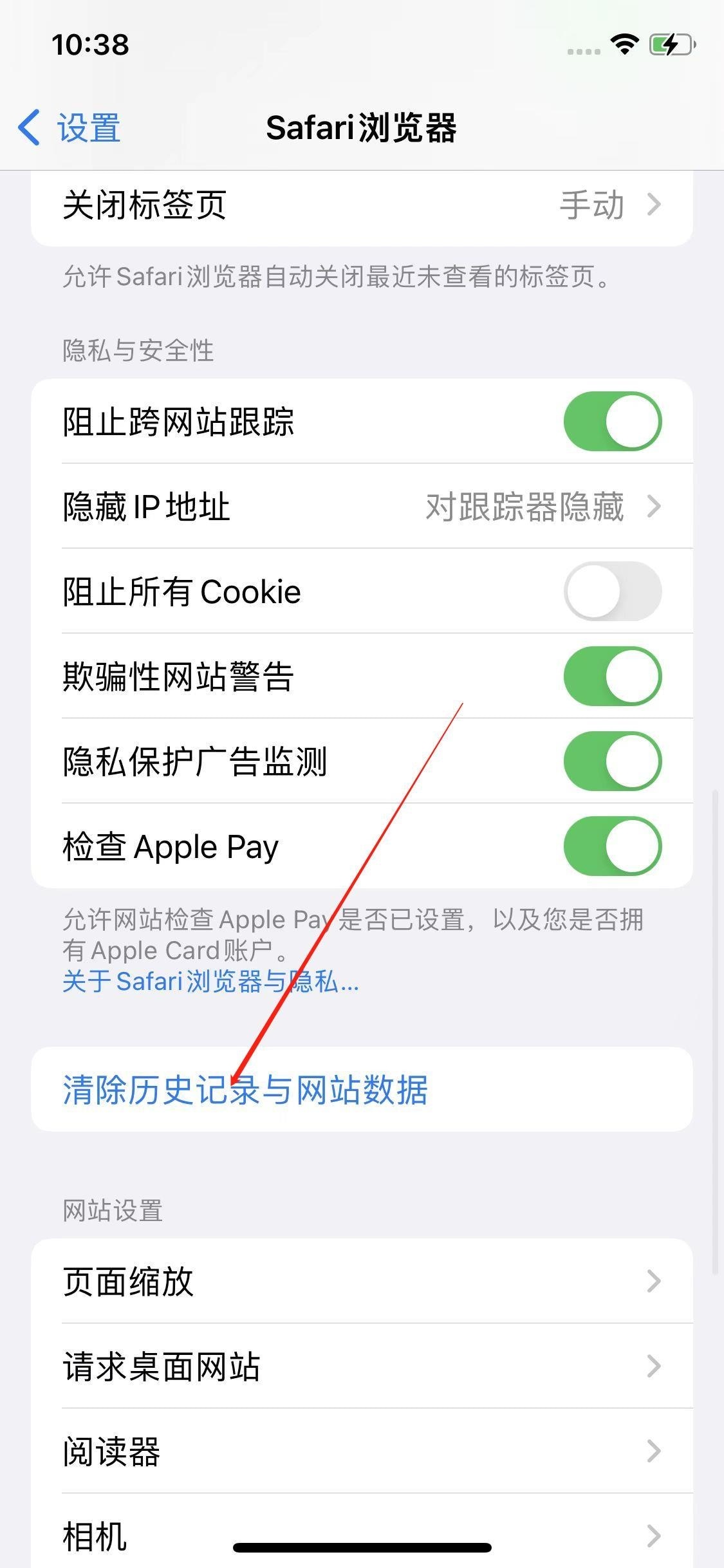
Task: Open 阅读器 settings
Action: [362, 1451]
